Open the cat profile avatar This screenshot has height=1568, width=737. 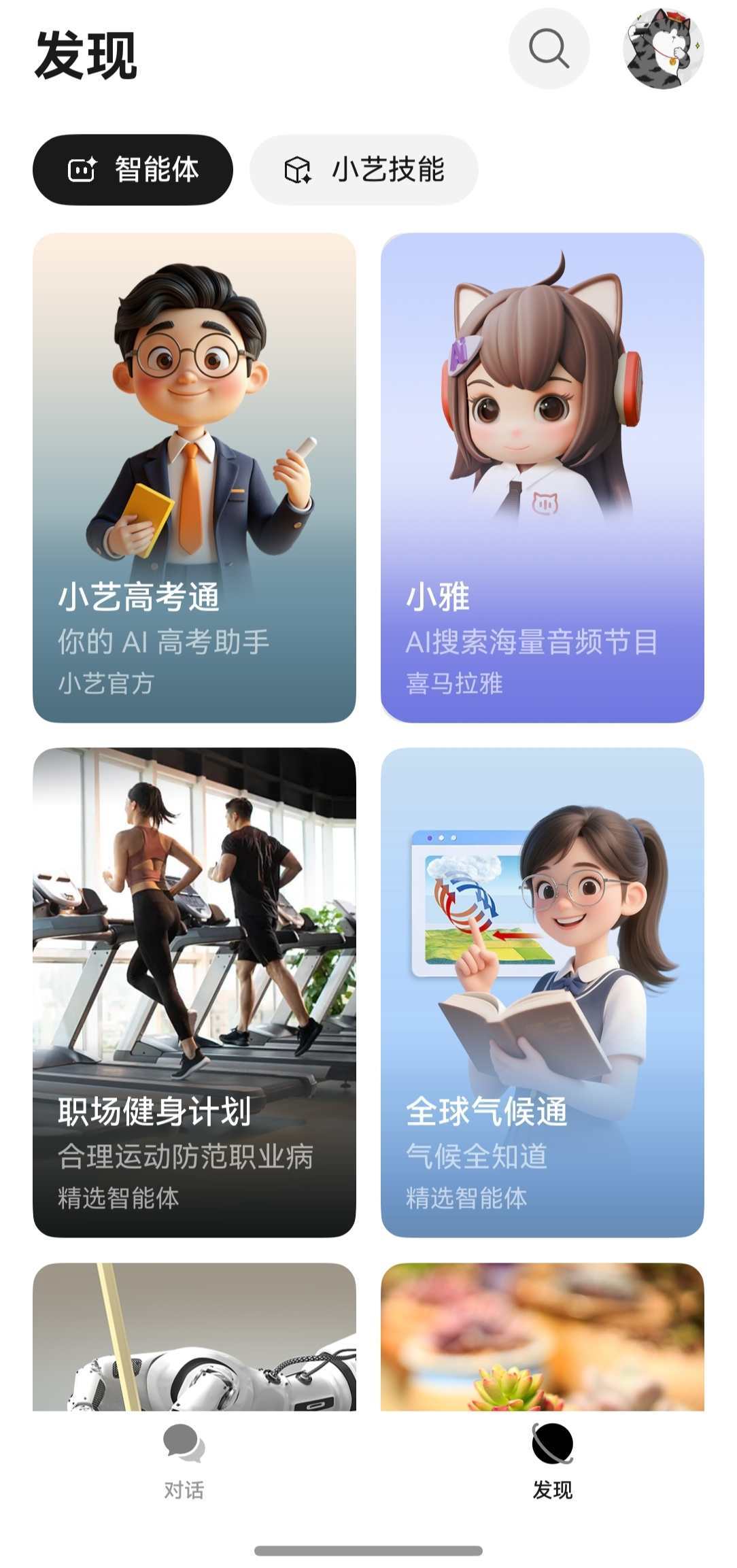point(663,48)
